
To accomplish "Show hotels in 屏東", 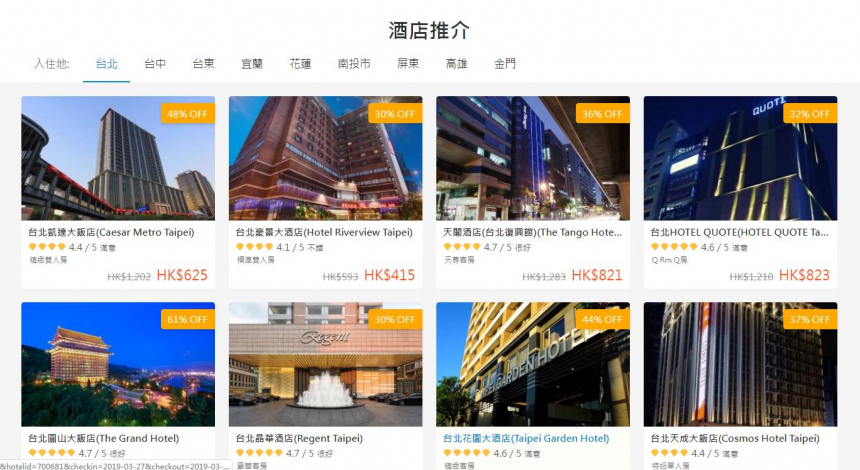I will [x=408, y=64].
